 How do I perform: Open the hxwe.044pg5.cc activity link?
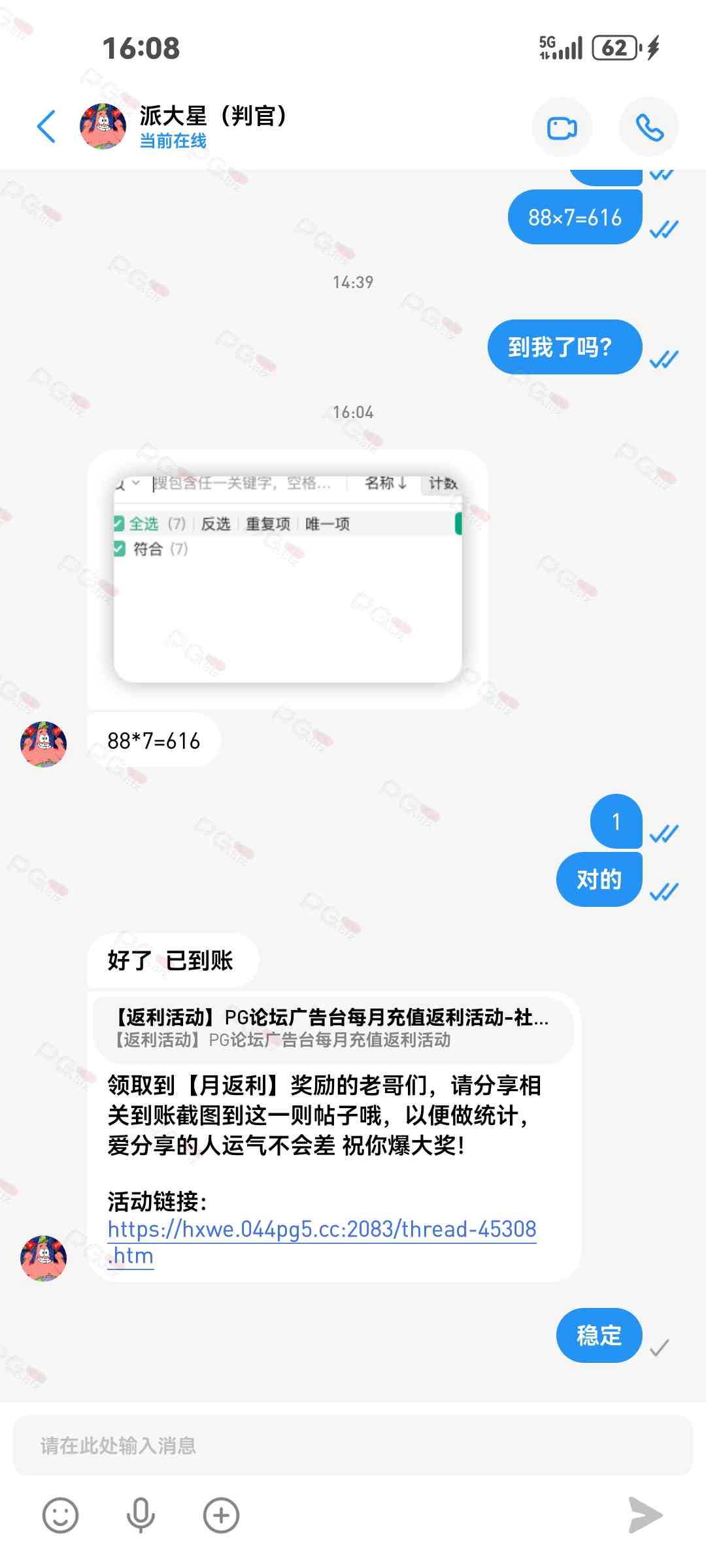[322, 1230]
